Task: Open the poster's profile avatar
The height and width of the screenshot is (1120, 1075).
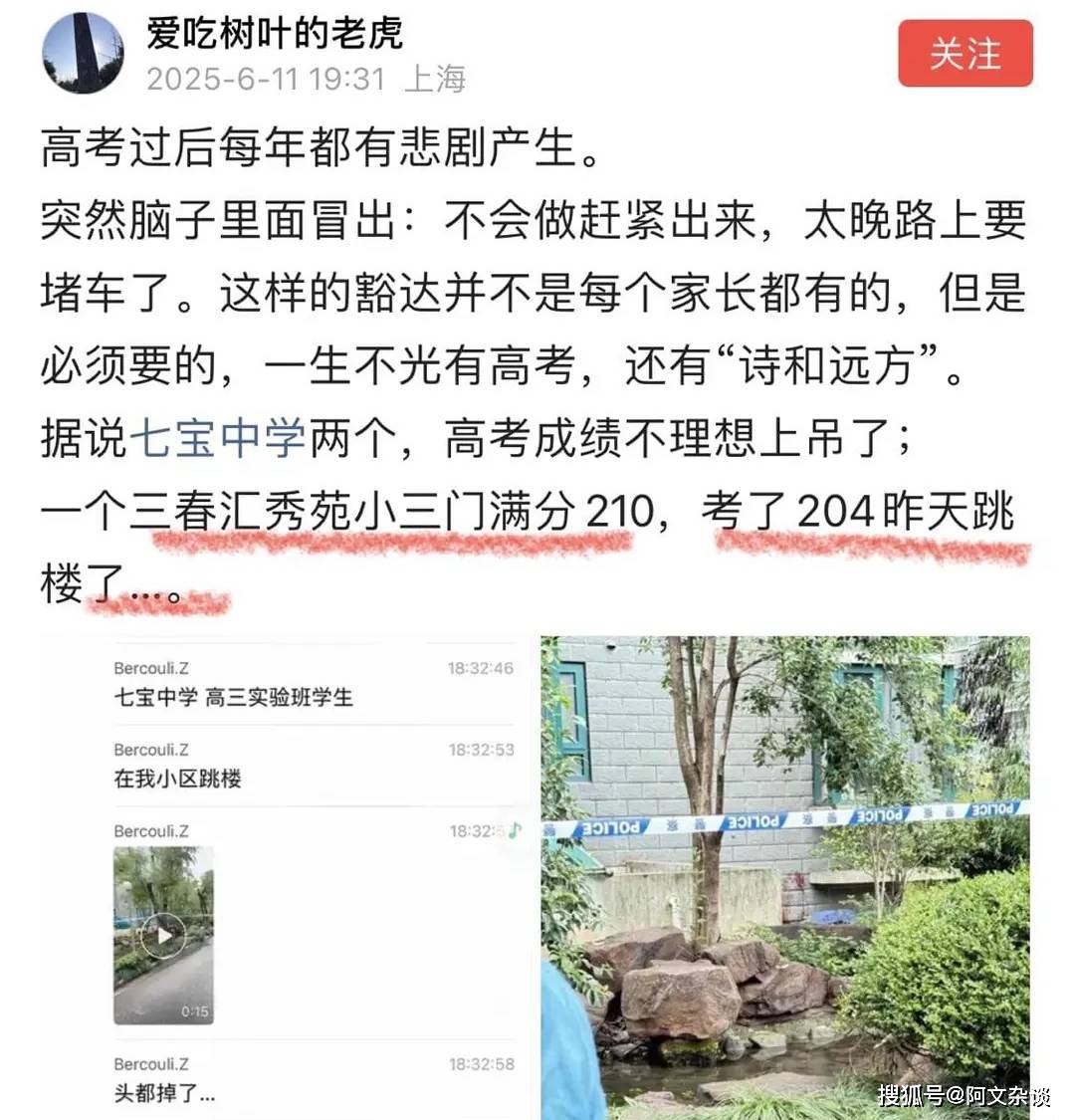Action: (x=84, y=54)
